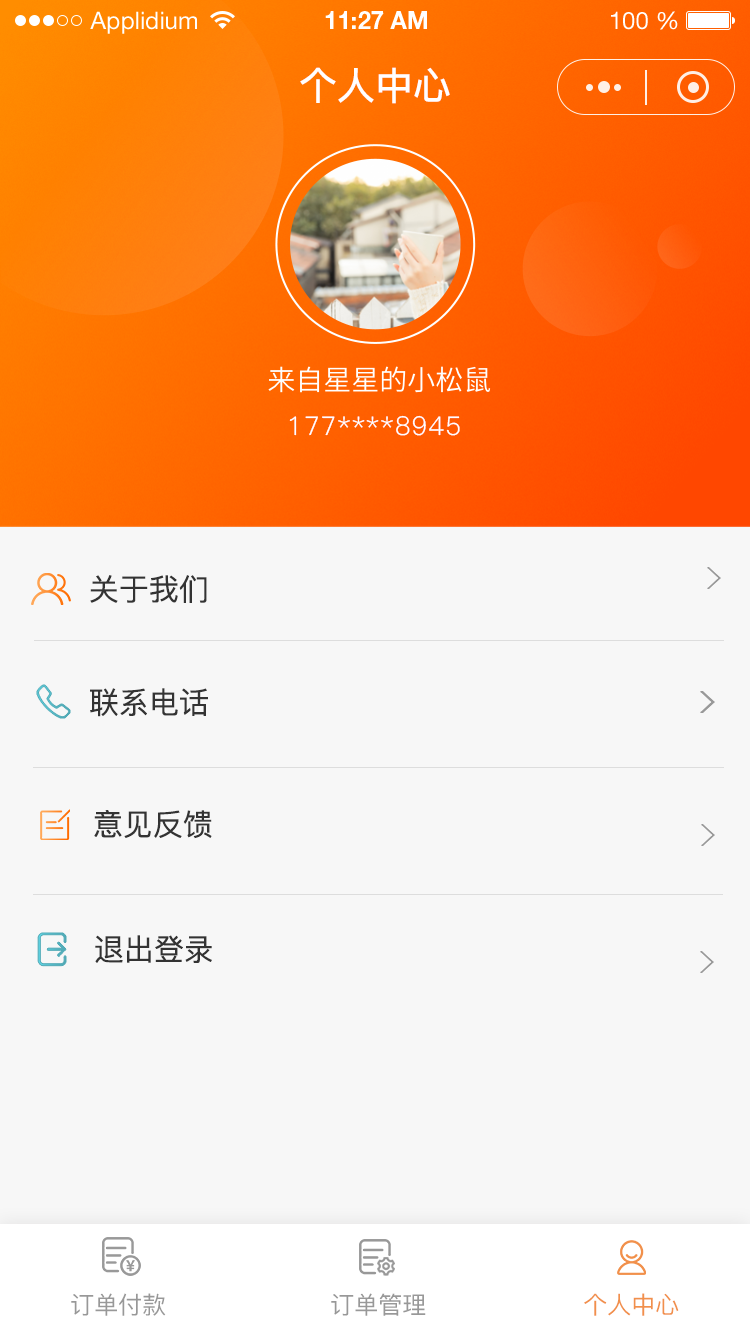Open 联系电话 contact phone row
750x1334 pixels.
click(375, 703)
